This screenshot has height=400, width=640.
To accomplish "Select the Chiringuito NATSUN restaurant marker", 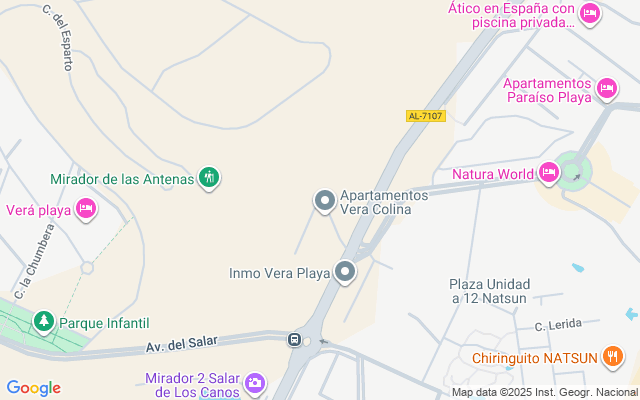I will pyautogui.click(x=614, y=356).
